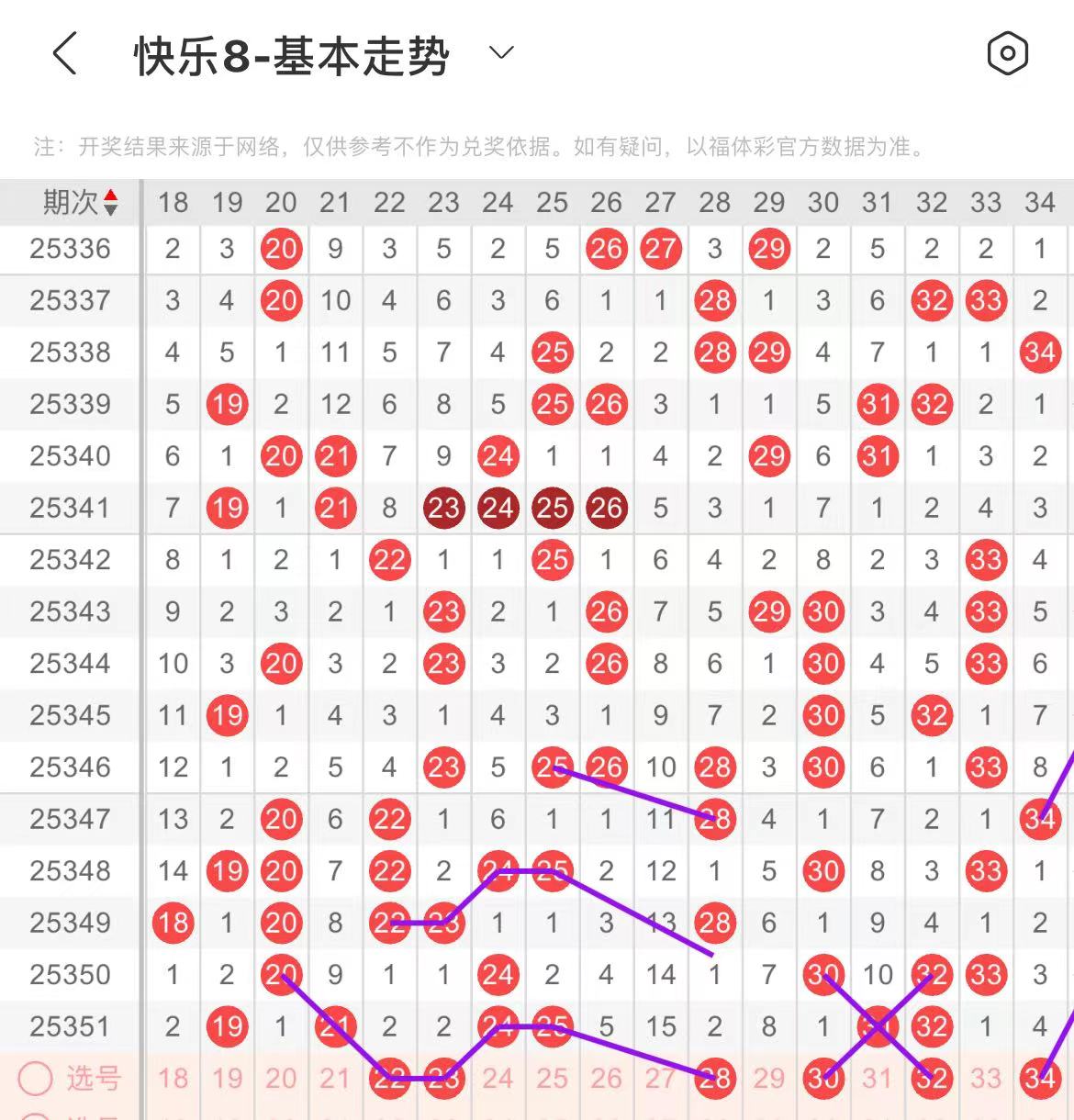This screenshot has height=1120, width=1074.
Task: Pick number 31 in the 选号 row
Action: point(877,1079)
